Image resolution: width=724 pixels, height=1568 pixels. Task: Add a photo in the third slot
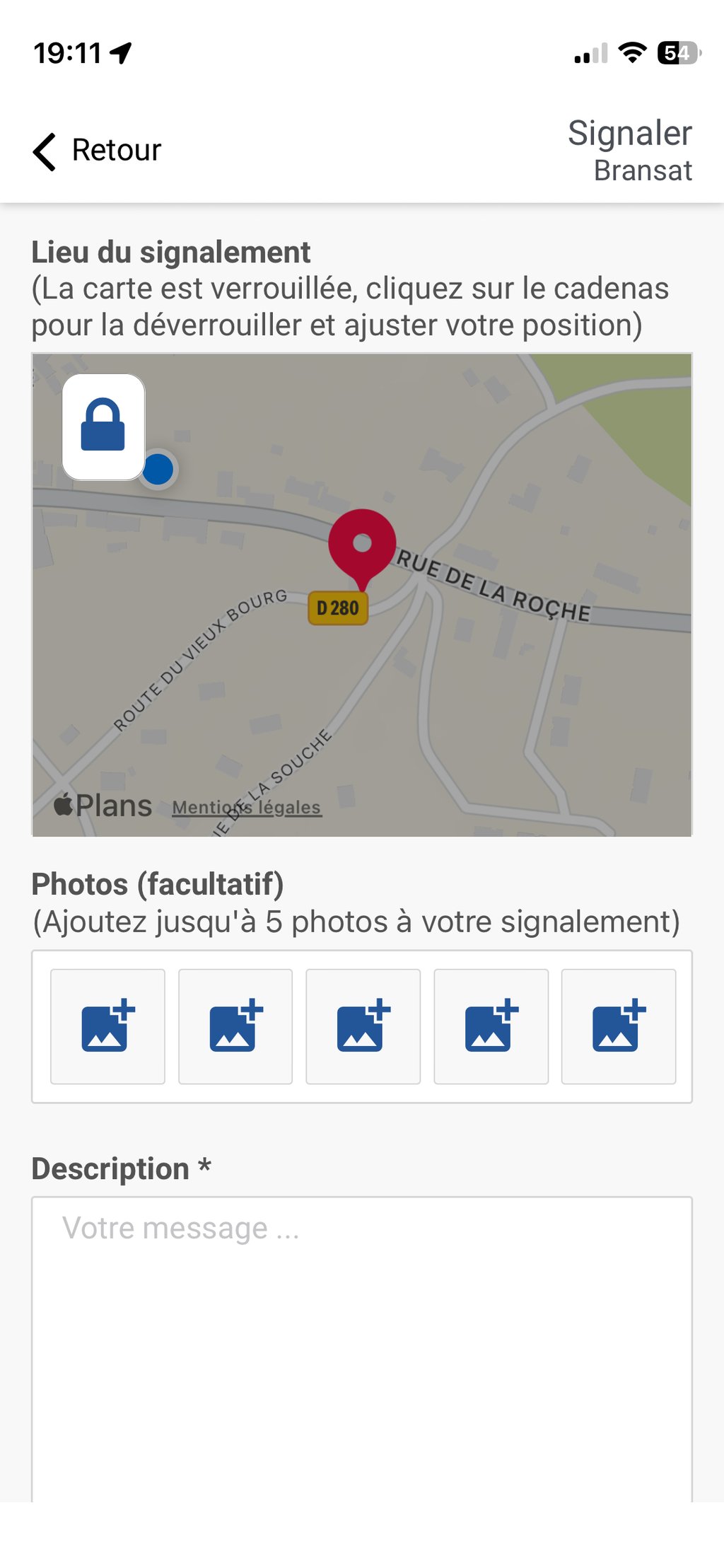363,1026
